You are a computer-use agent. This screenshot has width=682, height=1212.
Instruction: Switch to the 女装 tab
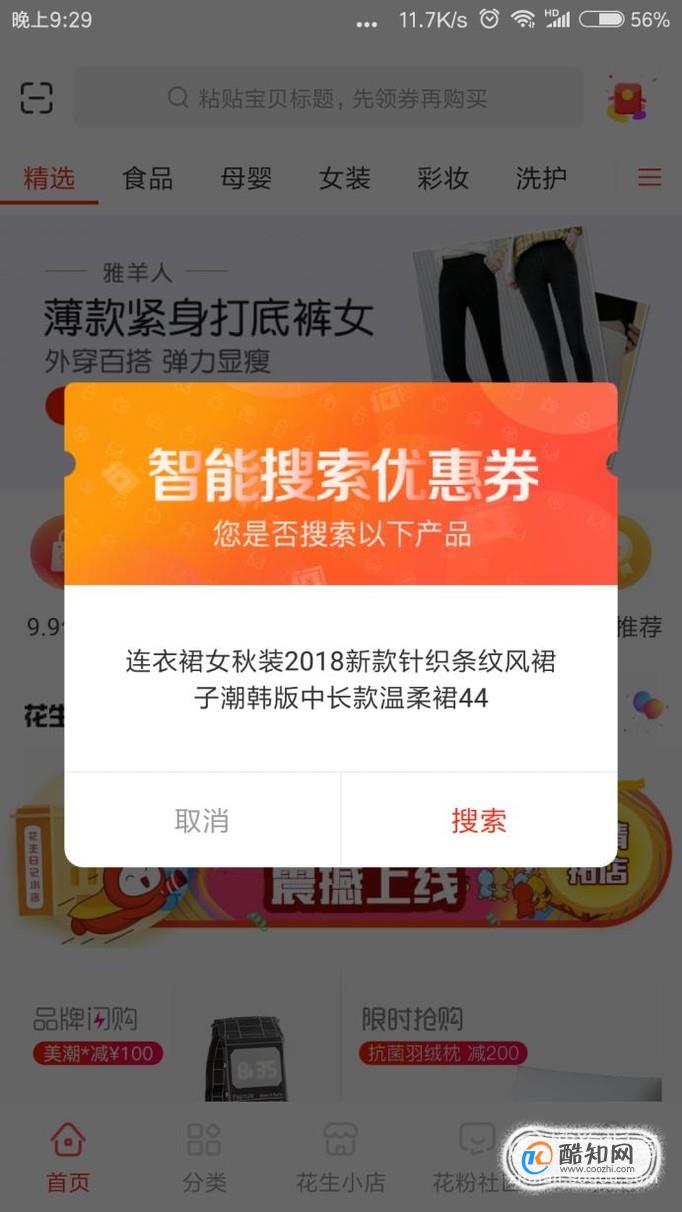pyautogui.click(x=344, y=179)
